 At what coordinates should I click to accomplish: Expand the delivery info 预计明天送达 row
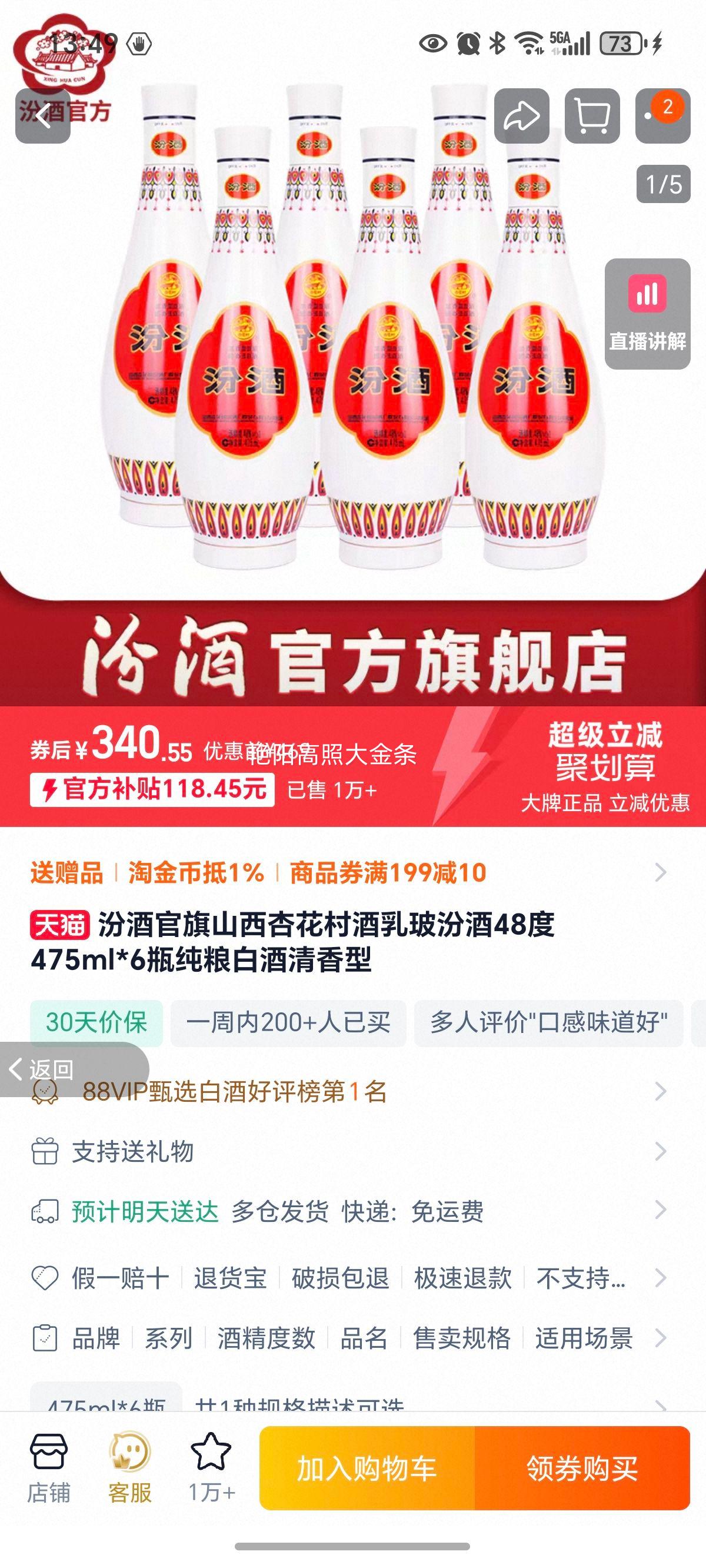(x=661, y=1213)
